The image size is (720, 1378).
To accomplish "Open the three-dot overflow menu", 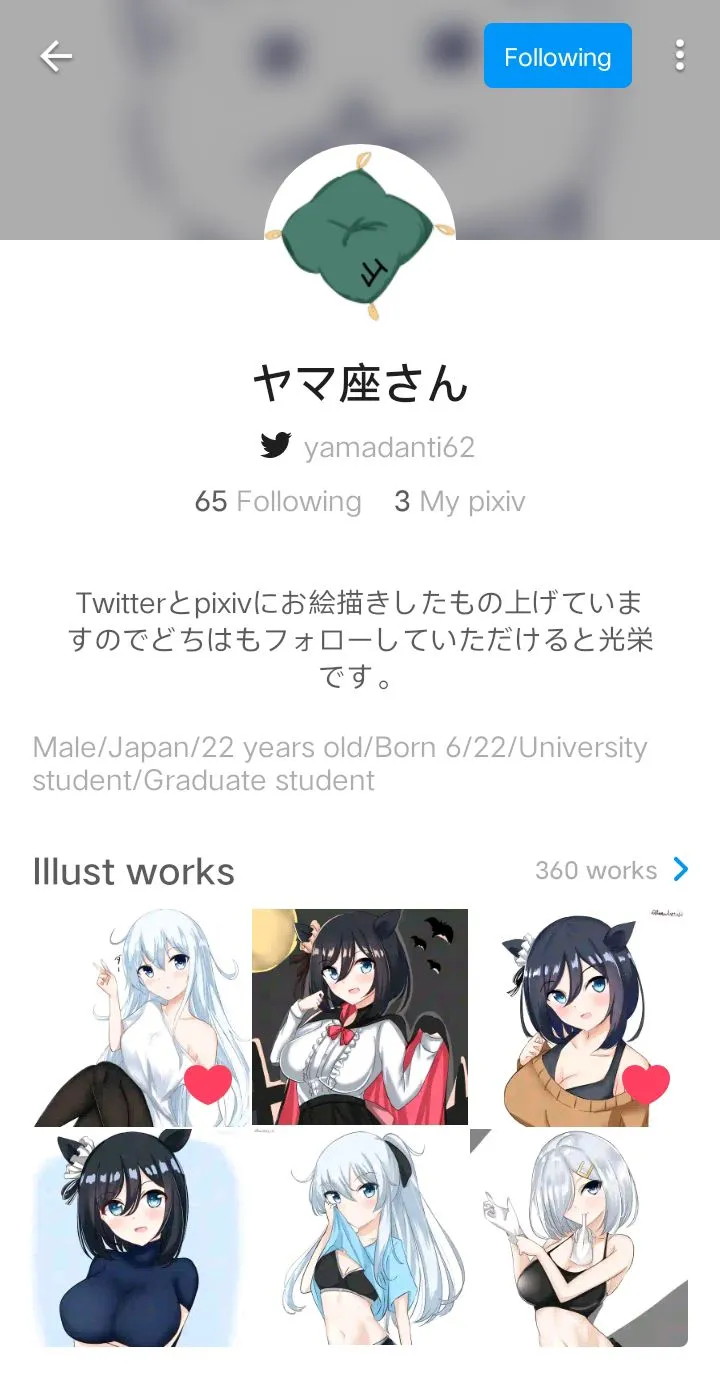I will coord(679,56).
